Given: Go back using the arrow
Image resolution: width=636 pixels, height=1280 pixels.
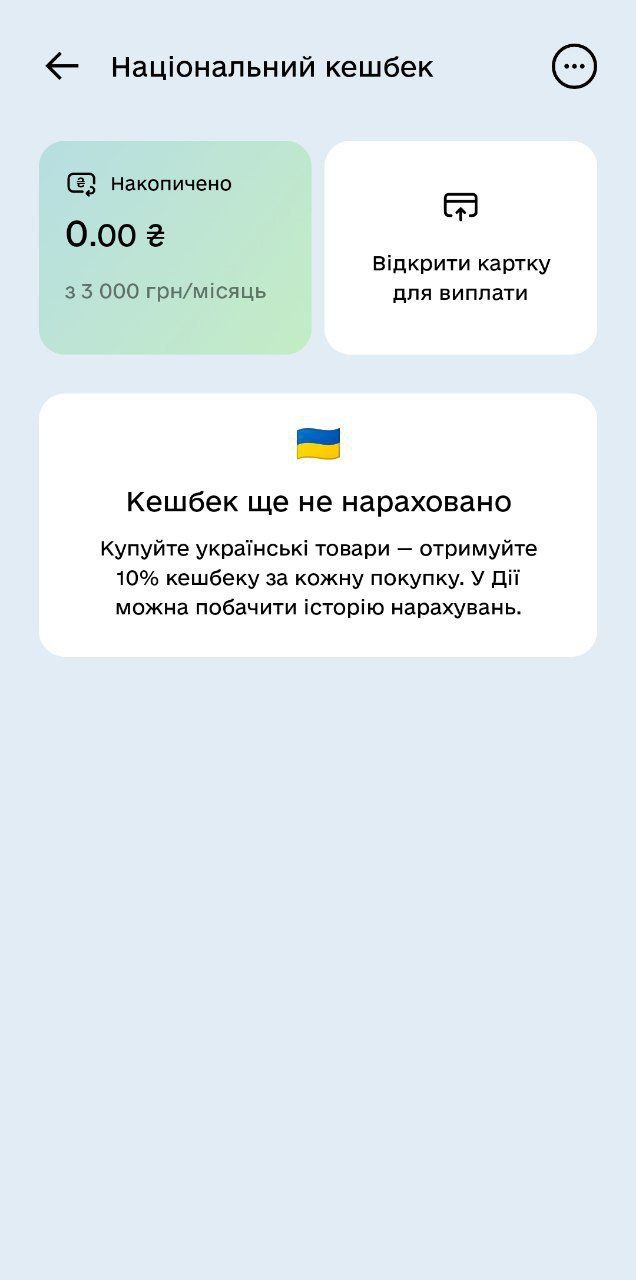Looking at the screenshot, I should (x=62, y=67).
